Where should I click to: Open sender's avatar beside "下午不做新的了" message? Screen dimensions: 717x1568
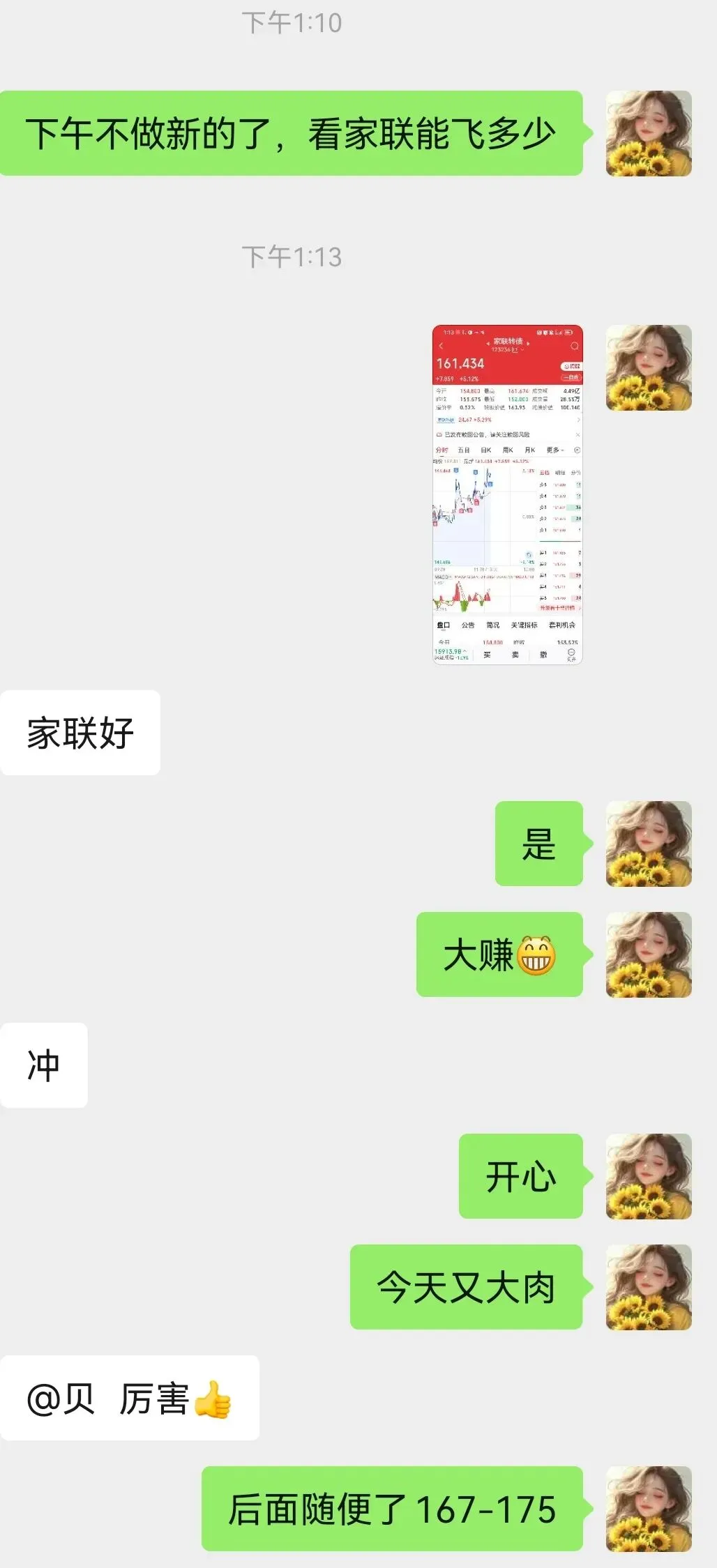649,133
